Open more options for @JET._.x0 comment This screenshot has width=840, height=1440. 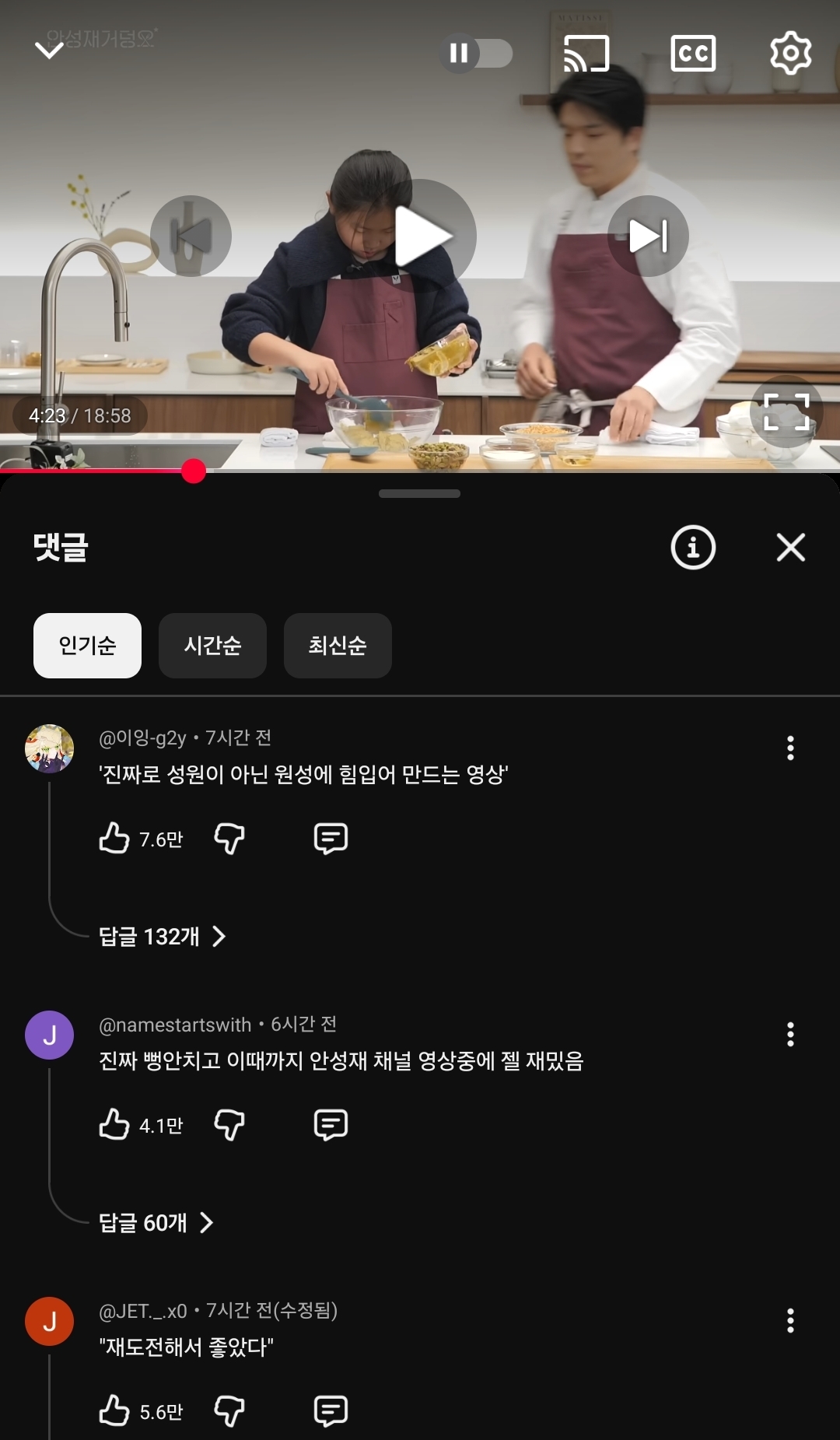pyautogui.click(x=790, y=1320)
